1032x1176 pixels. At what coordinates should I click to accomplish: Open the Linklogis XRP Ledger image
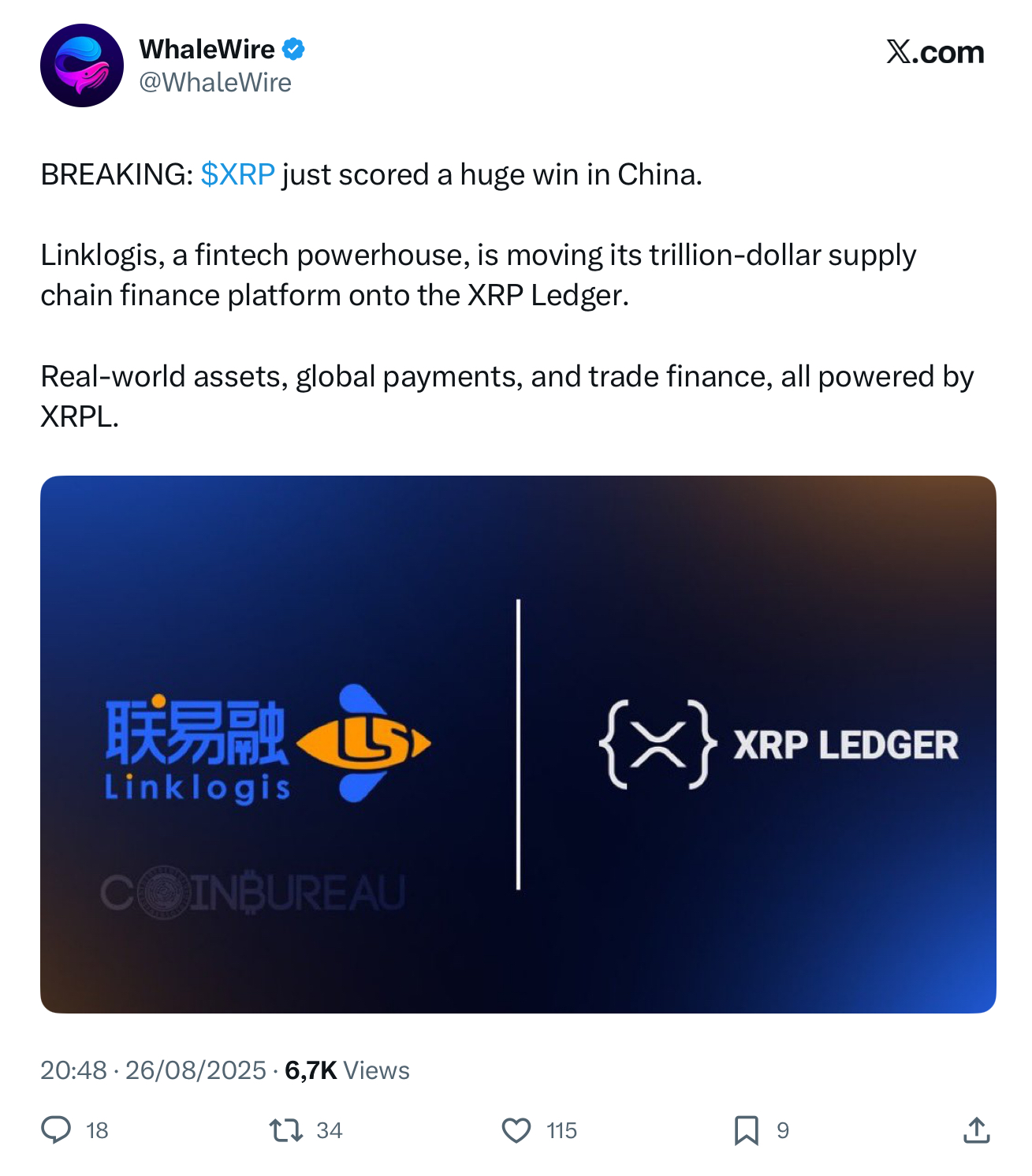pyautogui.click(x=518, y=744)
